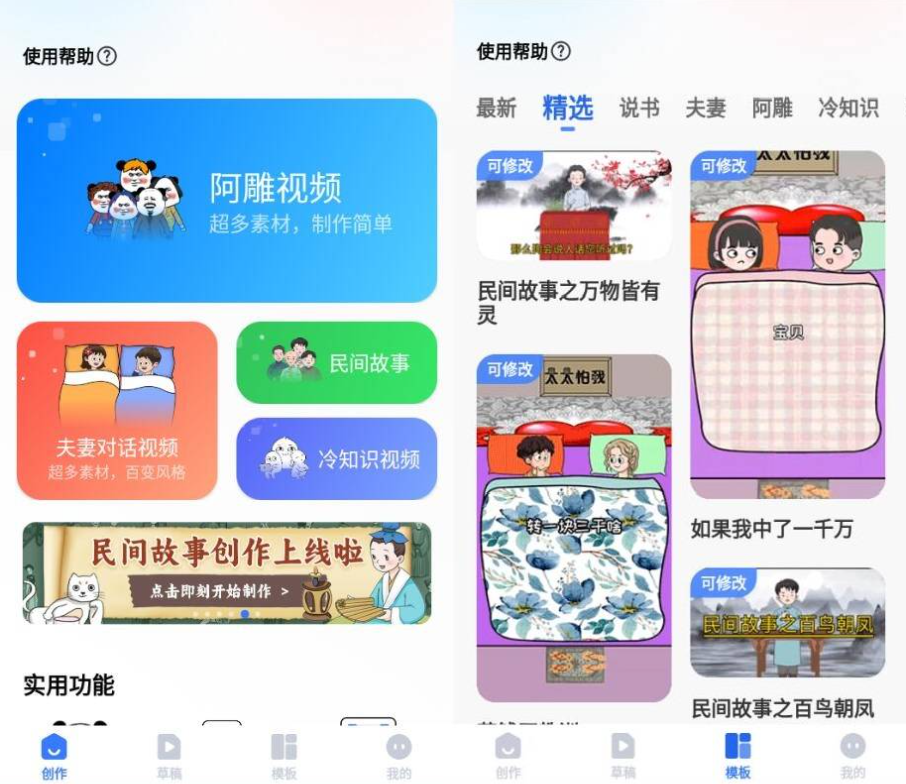Switch to the 夫妻 tab
Screen dimensions: 906x784
[705, 108]
